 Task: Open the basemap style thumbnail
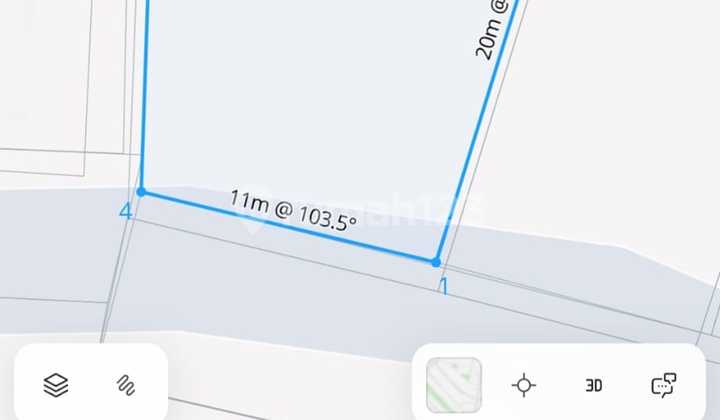point(454,385)
